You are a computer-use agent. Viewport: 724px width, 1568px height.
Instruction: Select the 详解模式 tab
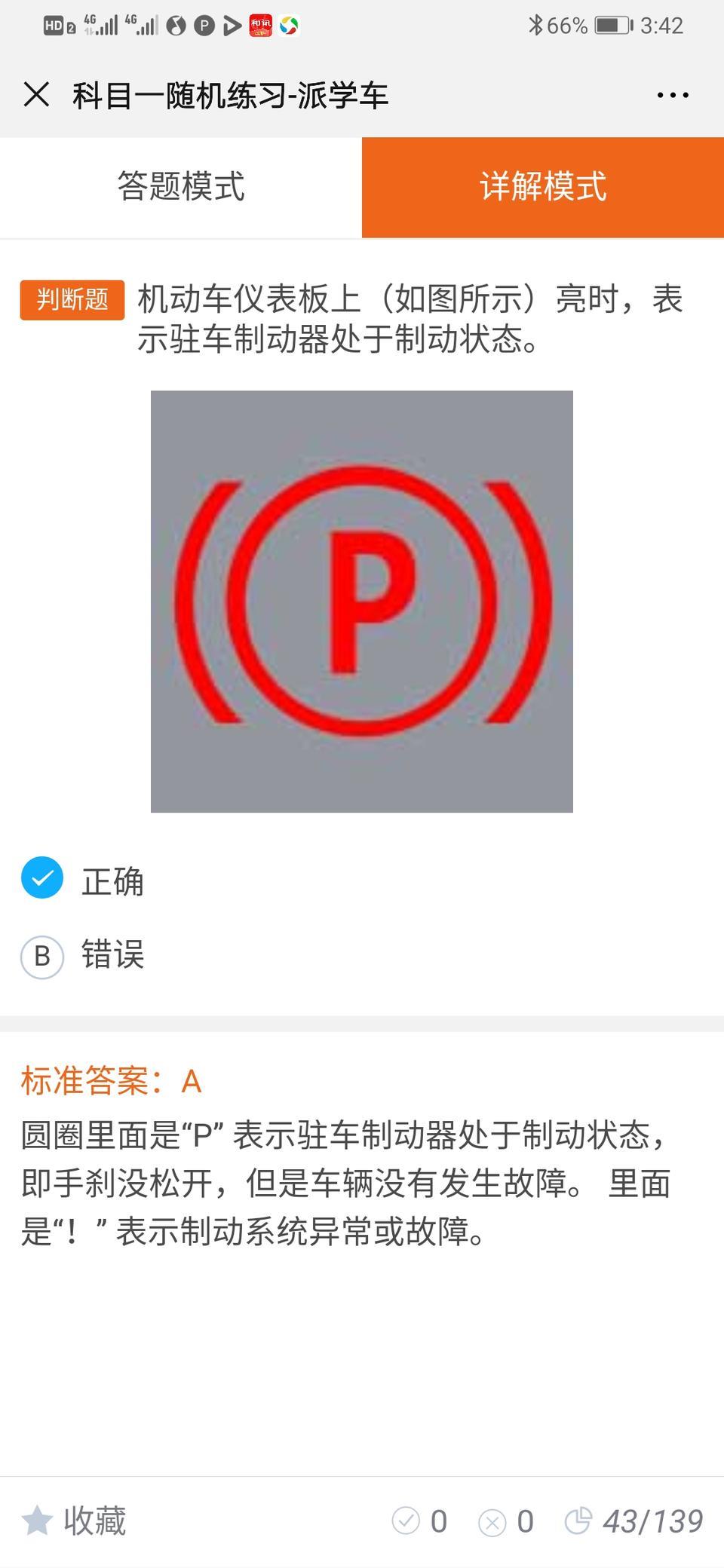(543, 186)
